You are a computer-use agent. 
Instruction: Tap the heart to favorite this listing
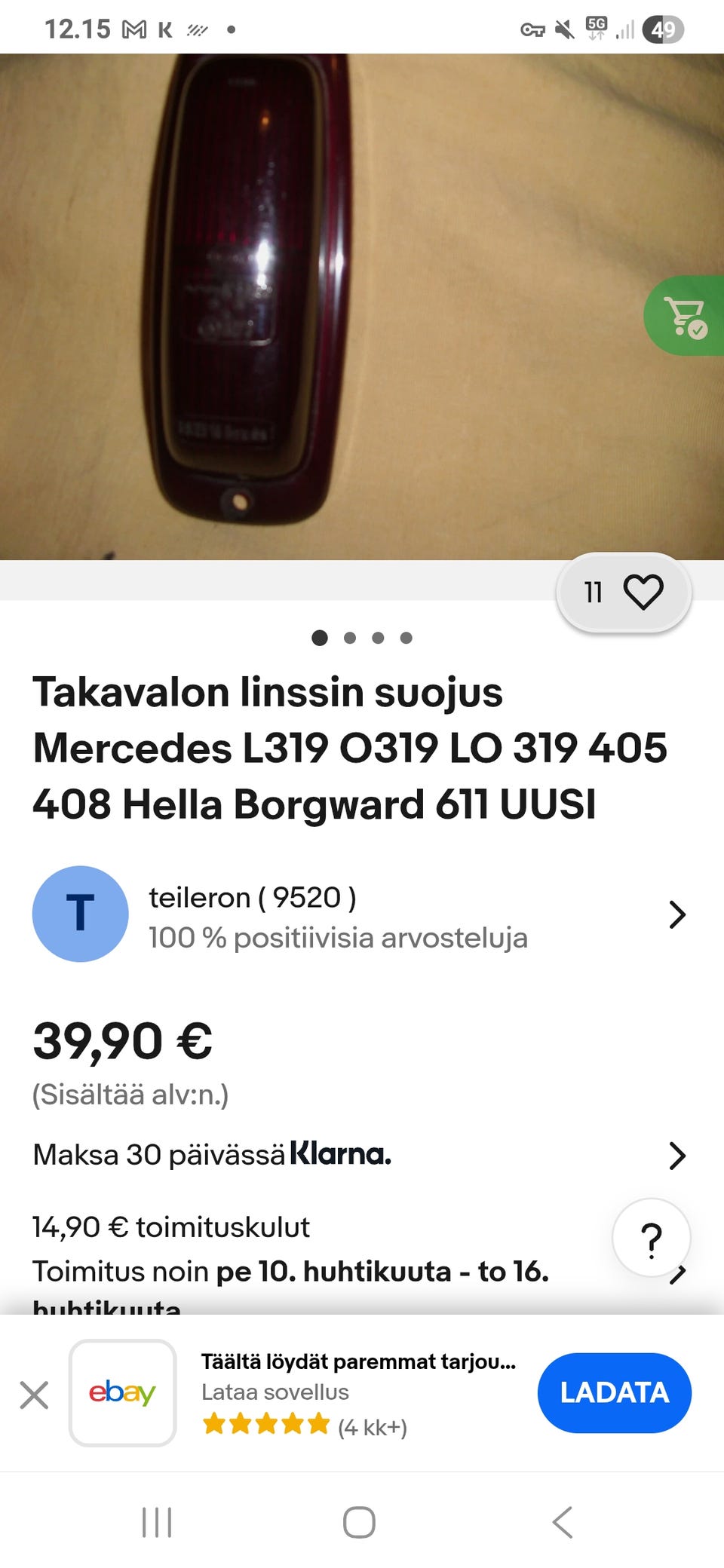pyautogui.click(x=643, y=593)
